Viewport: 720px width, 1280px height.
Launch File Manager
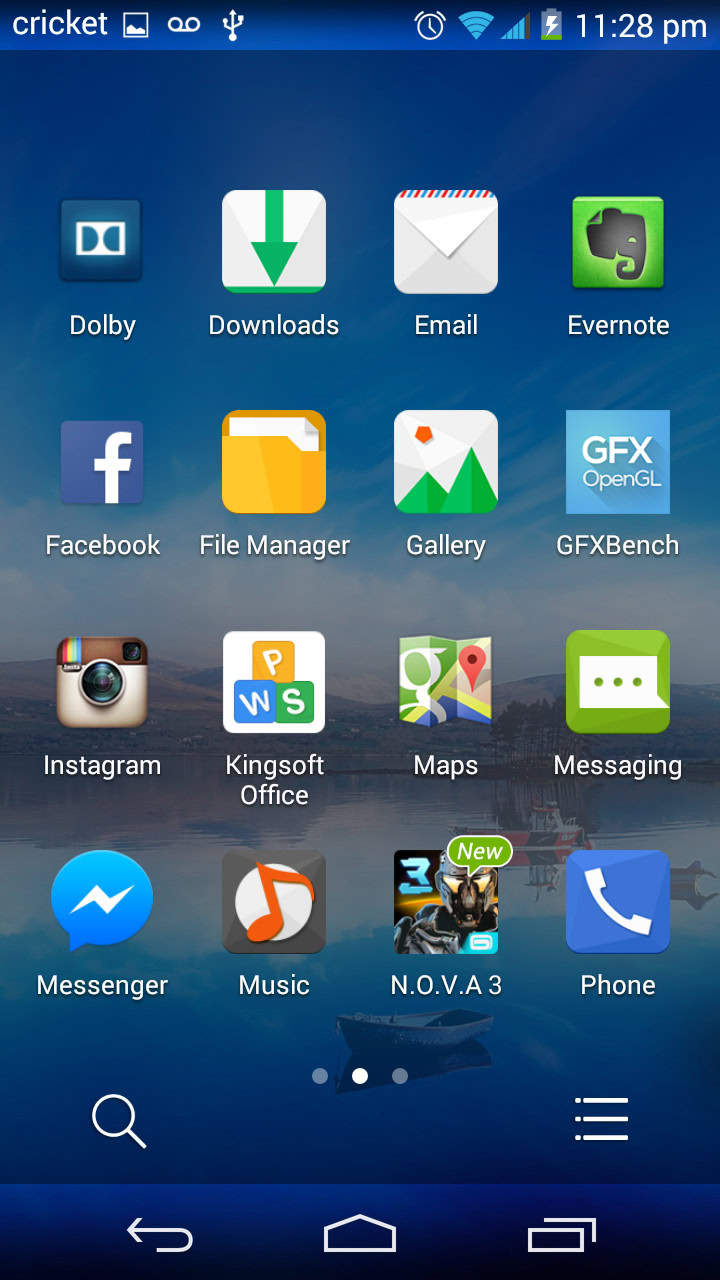click(x=273, y=462)
